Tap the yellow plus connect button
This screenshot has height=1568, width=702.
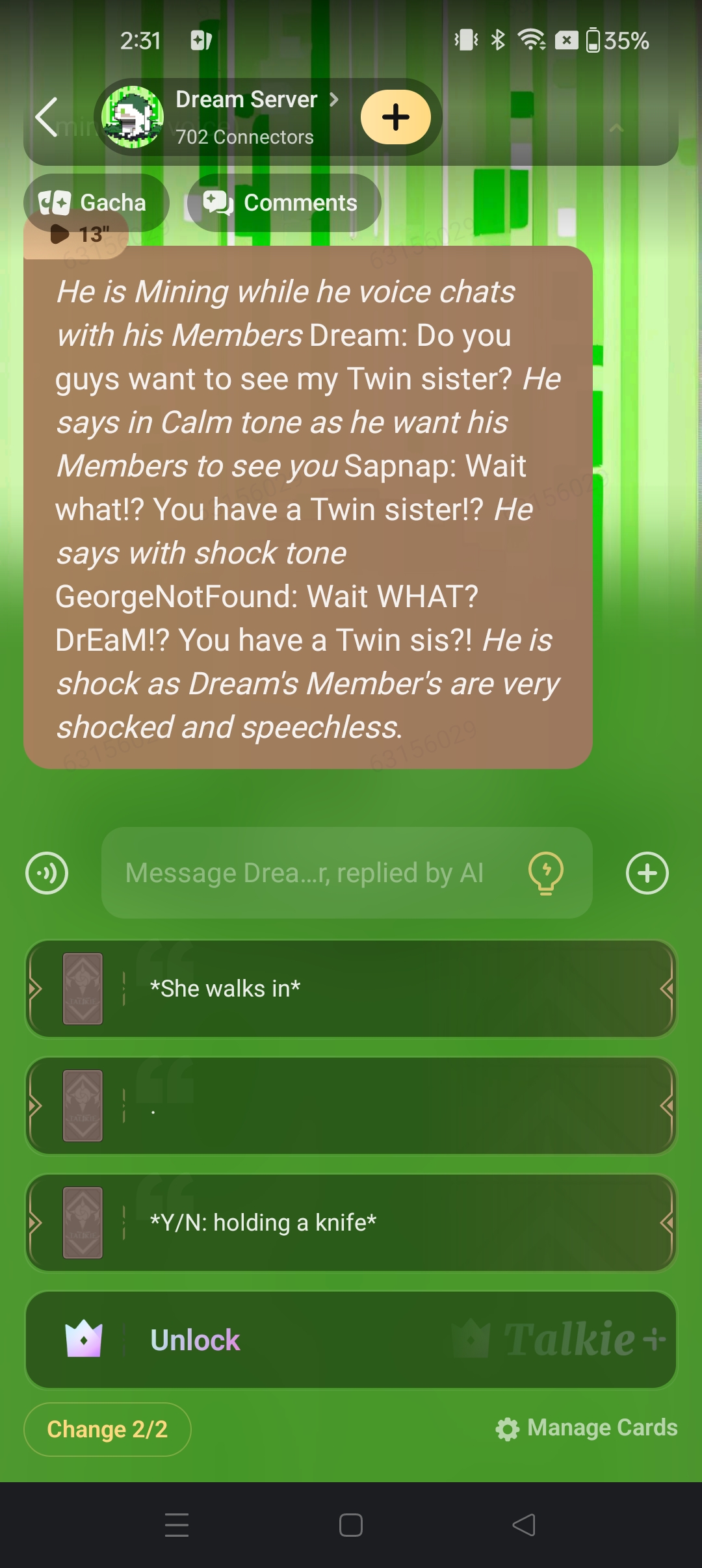(x=395, y=118)
